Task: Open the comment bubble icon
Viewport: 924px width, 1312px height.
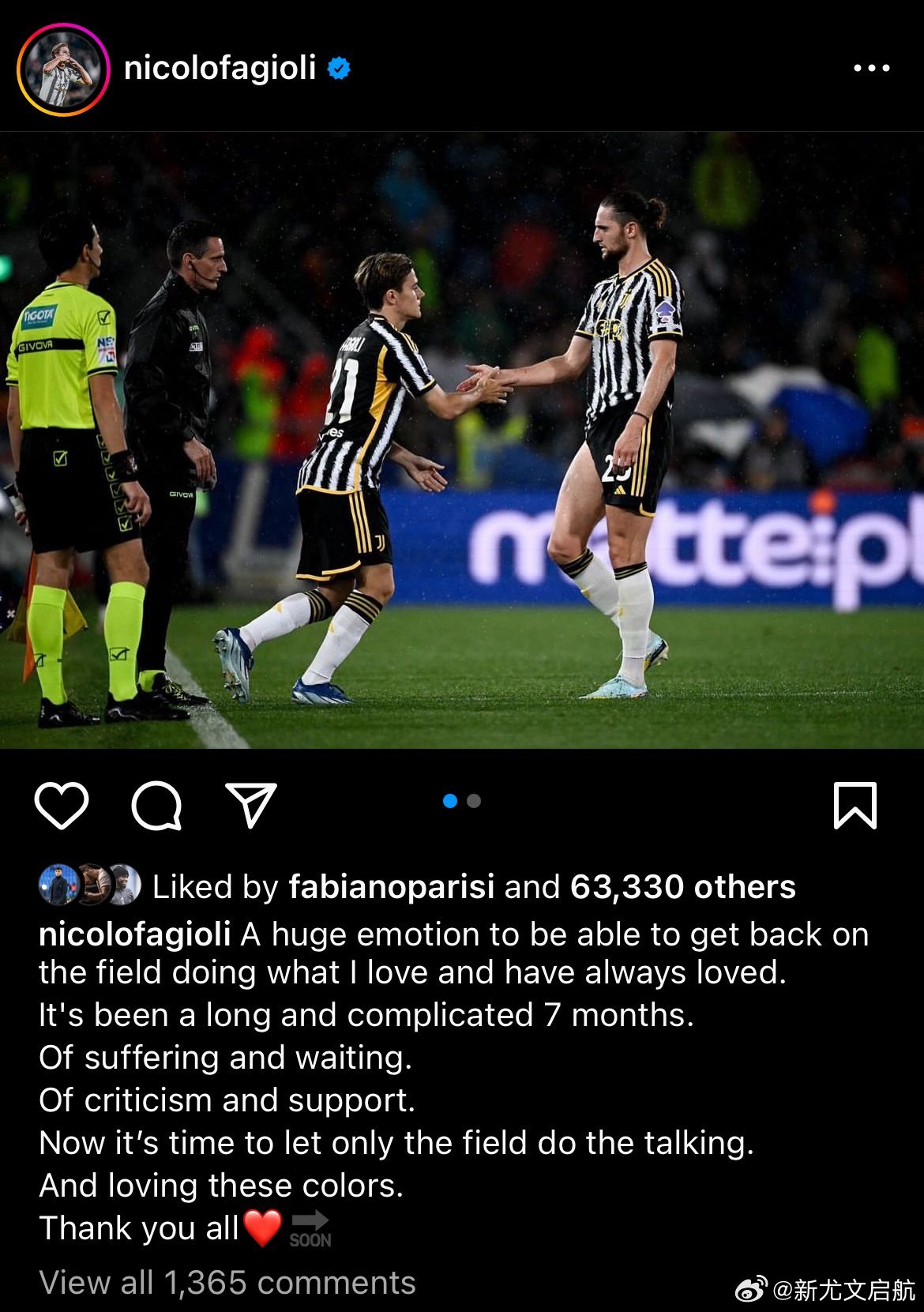Action: (156, 806)
